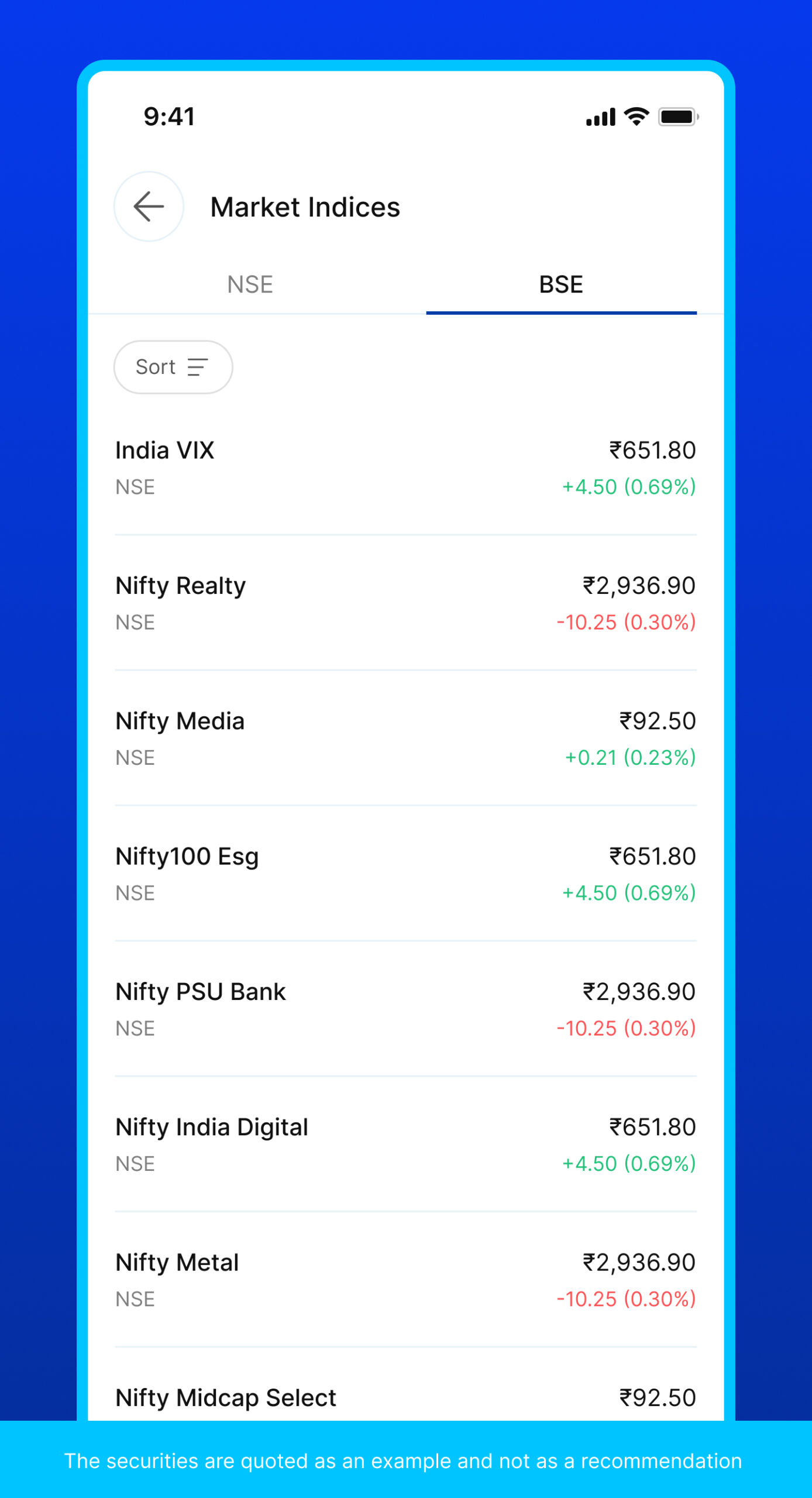This screenshot has height=1498, width=812.
Task: Tap the Nifty Midcap Select row
Action: pyautogui.click(x=406, y=1397)
